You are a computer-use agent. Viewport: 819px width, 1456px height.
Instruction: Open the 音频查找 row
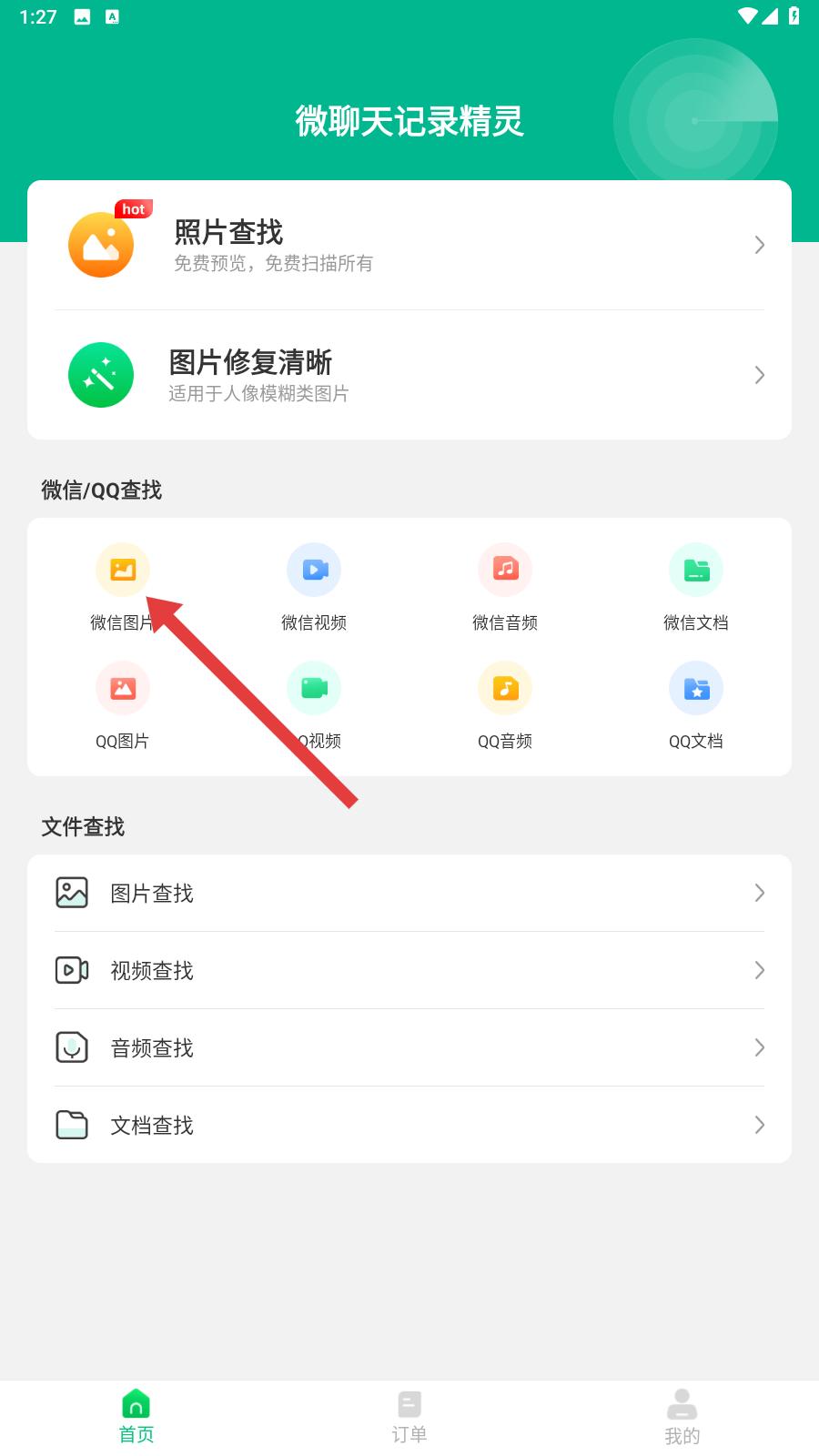409,1047
